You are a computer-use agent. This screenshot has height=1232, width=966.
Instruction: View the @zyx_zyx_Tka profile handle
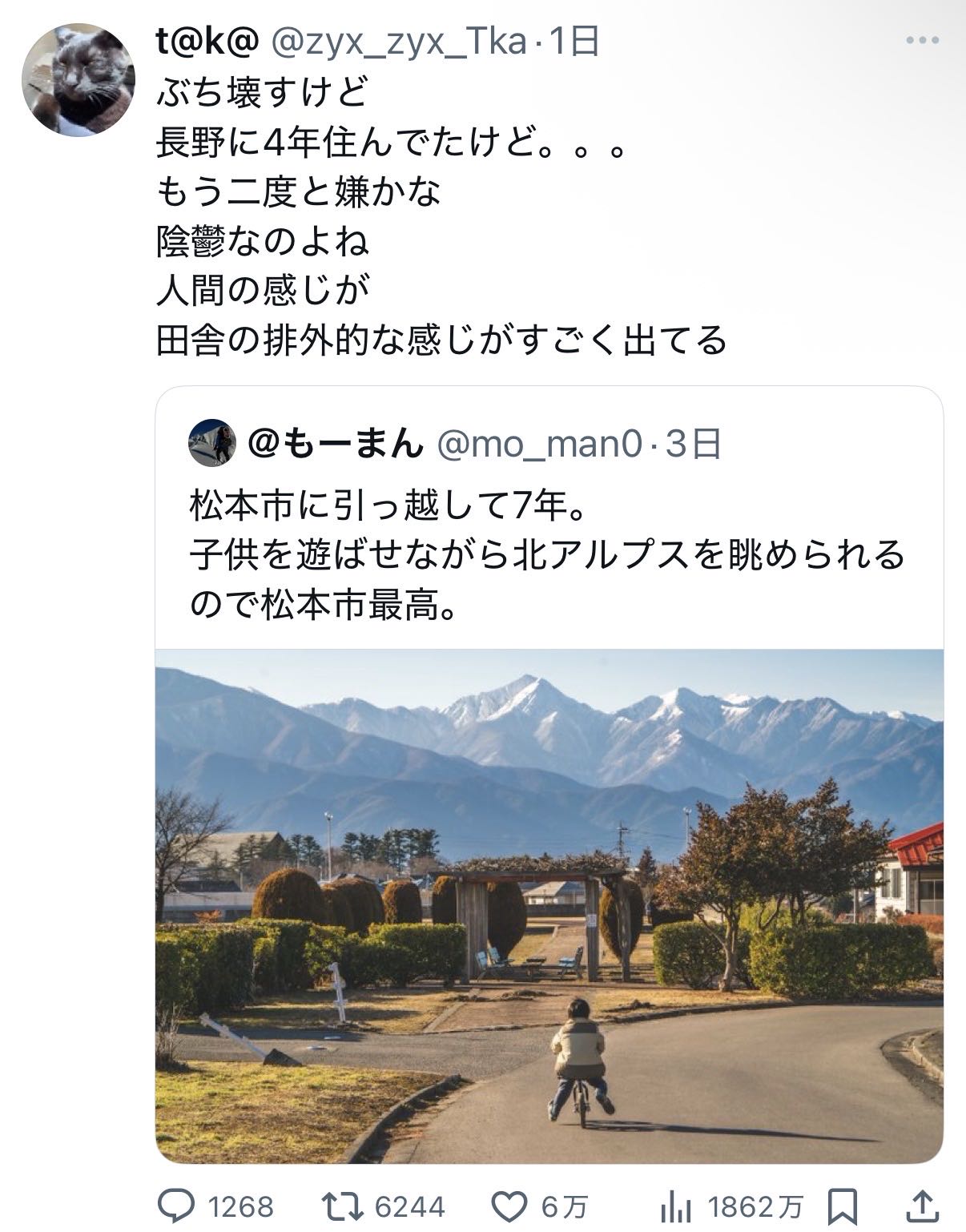(x=400, y=42)
